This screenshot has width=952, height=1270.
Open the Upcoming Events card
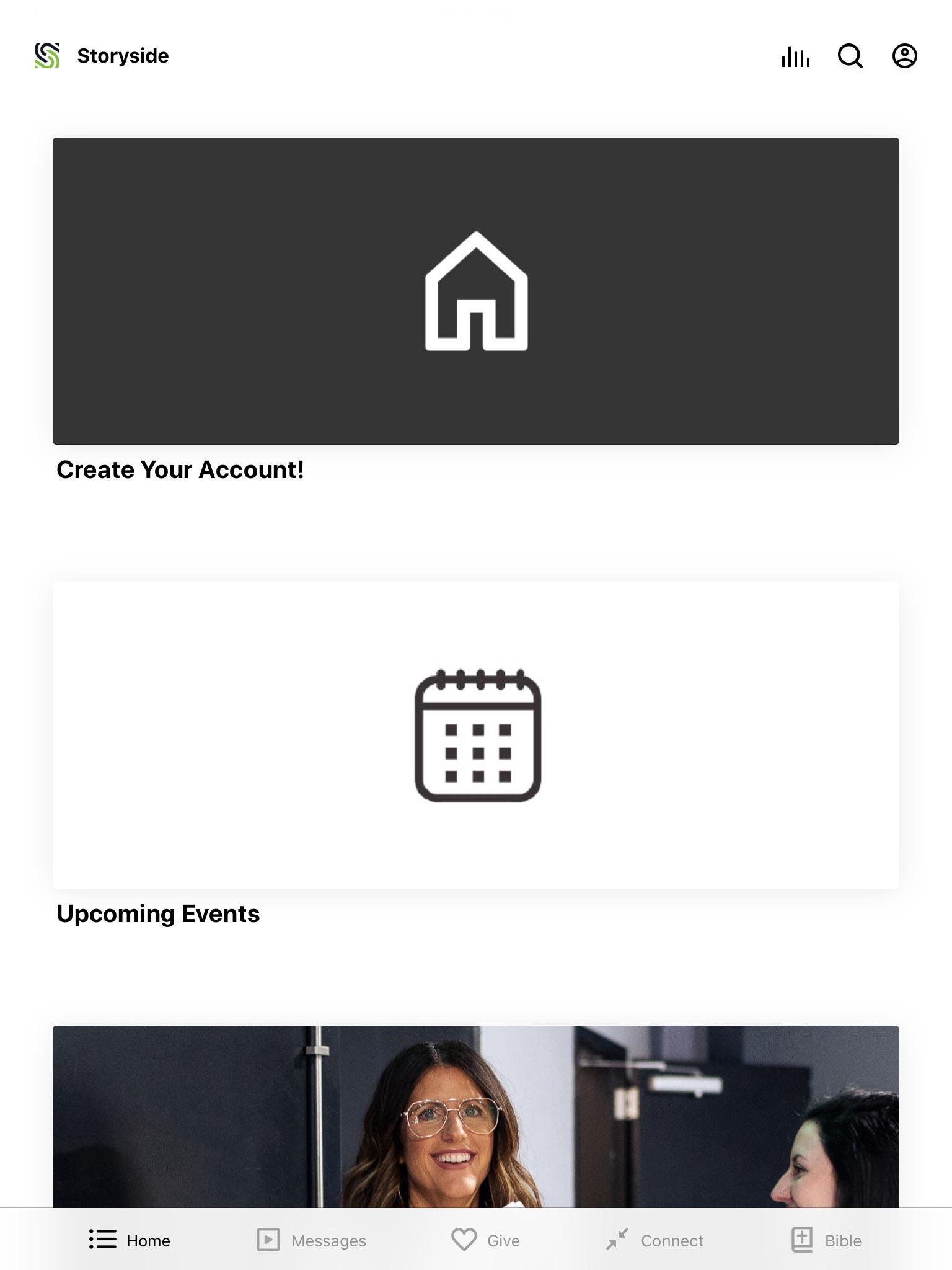(475, 735)
